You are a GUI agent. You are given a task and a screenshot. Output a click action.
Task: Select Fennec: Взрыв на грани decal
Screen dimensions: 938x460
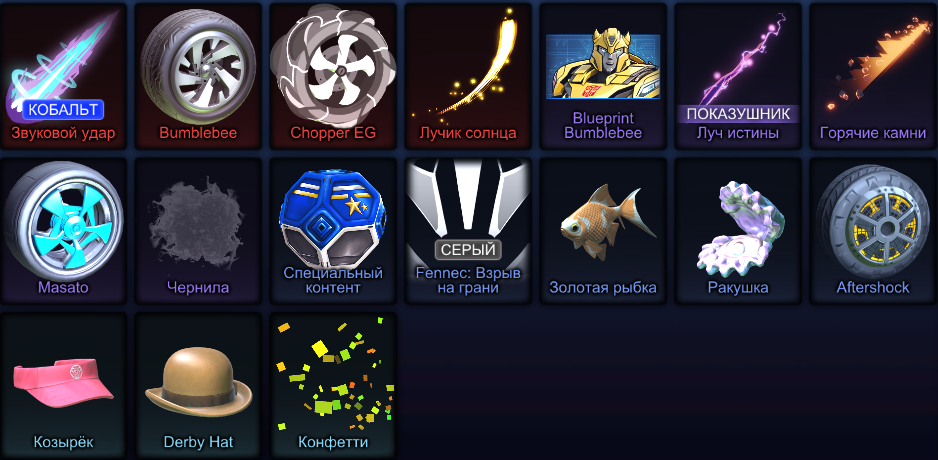coord(468,230)
